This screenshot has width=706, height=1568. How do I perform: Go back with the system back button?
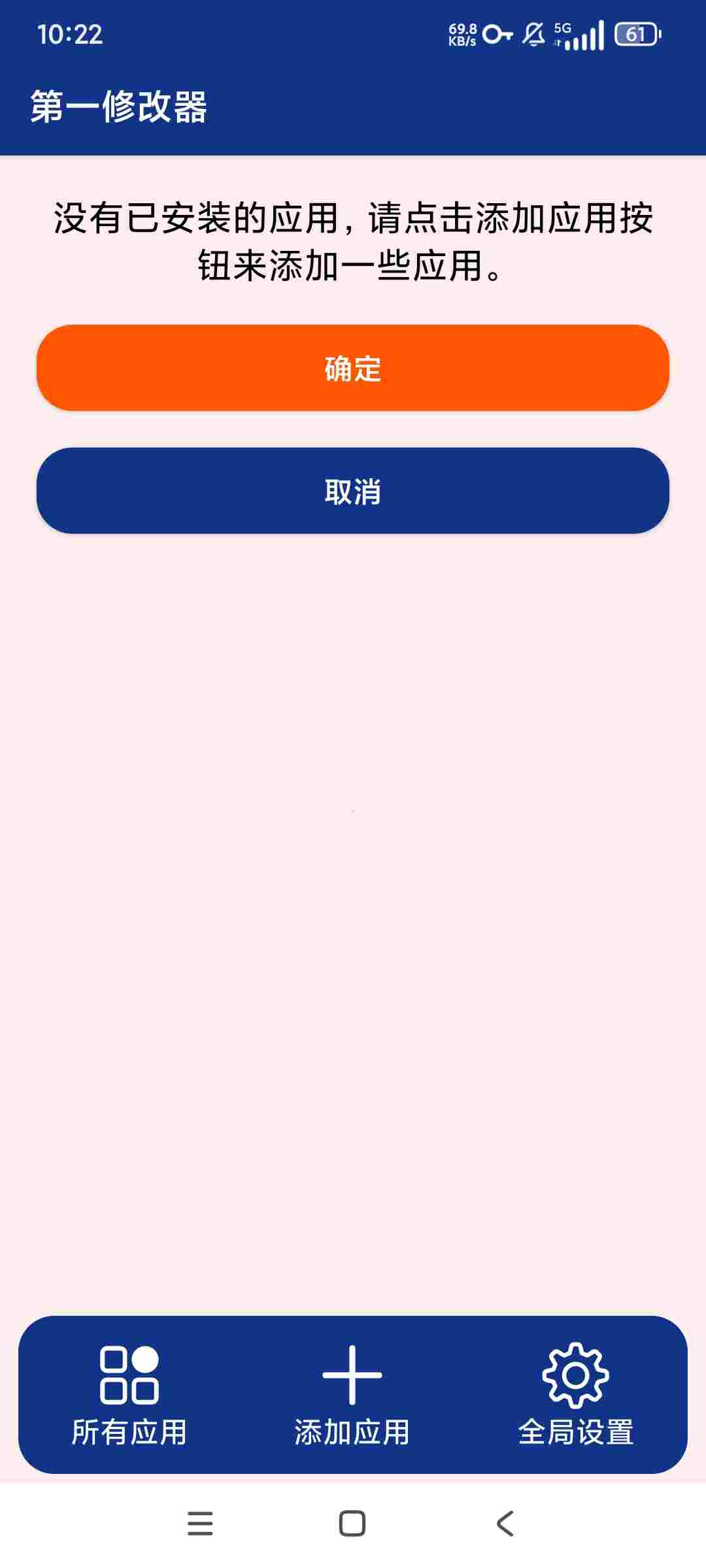pos(505,1523)
